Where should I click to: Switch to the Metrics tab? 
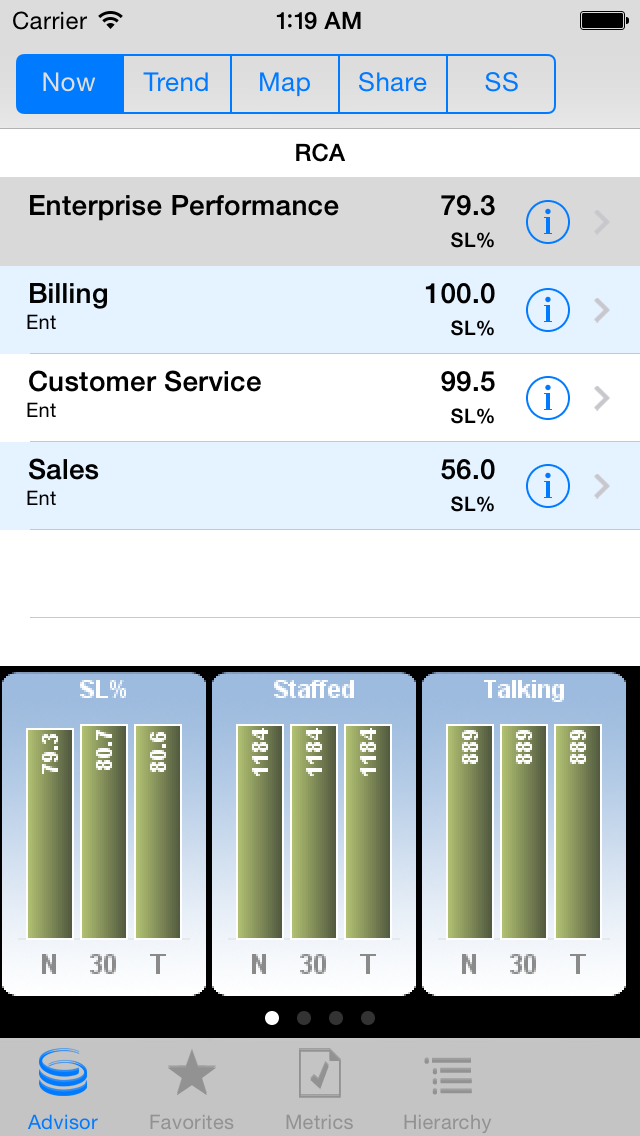[319, 1089]
